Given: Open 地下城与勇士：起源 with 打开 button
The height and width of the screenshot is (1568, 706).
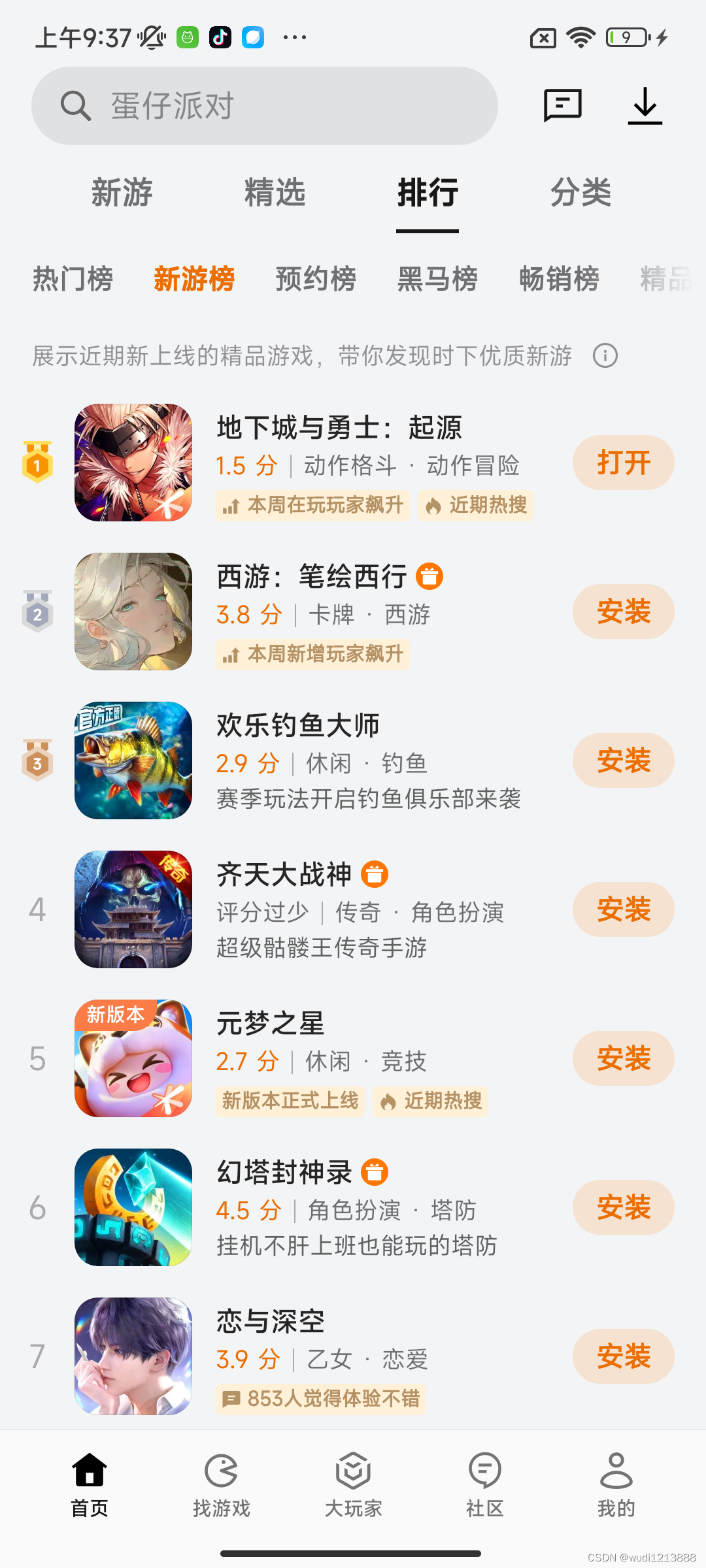Looking at the screenshot, I should pos(624,463).
